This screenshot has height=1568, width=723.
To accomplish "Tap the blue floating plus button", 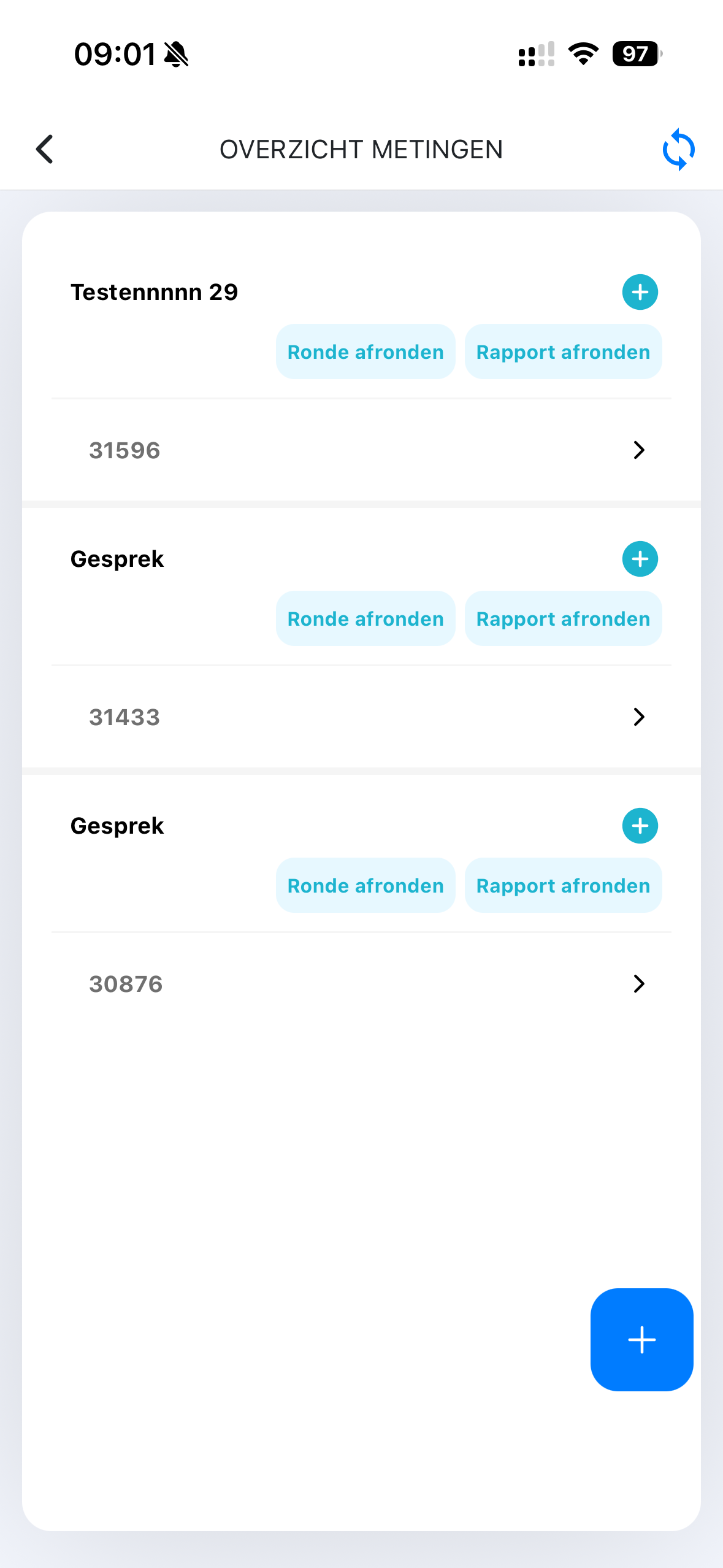I will click(641, 1339).
